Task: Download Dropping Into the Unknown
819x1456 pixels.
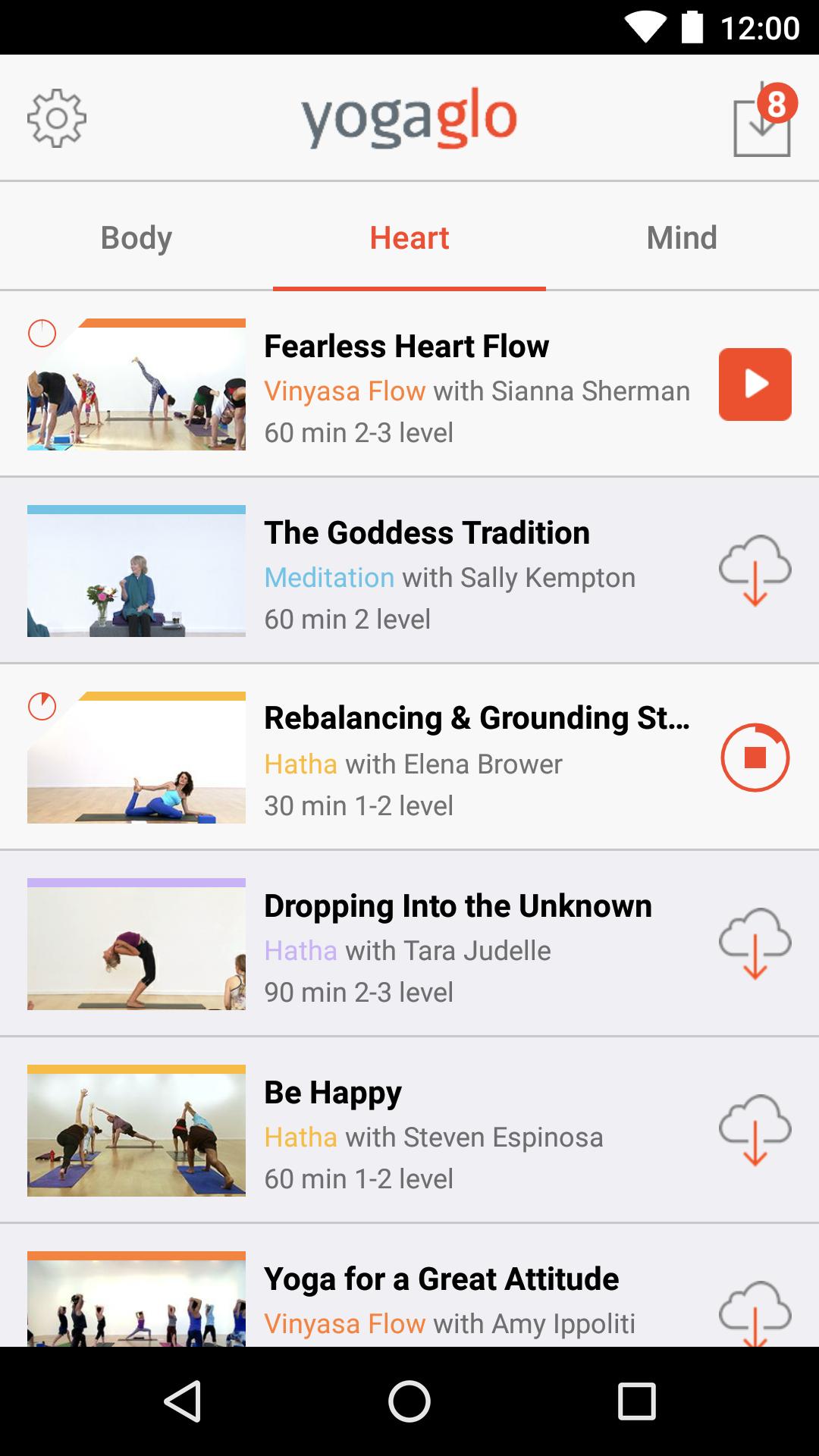Action: pos(755,943)
